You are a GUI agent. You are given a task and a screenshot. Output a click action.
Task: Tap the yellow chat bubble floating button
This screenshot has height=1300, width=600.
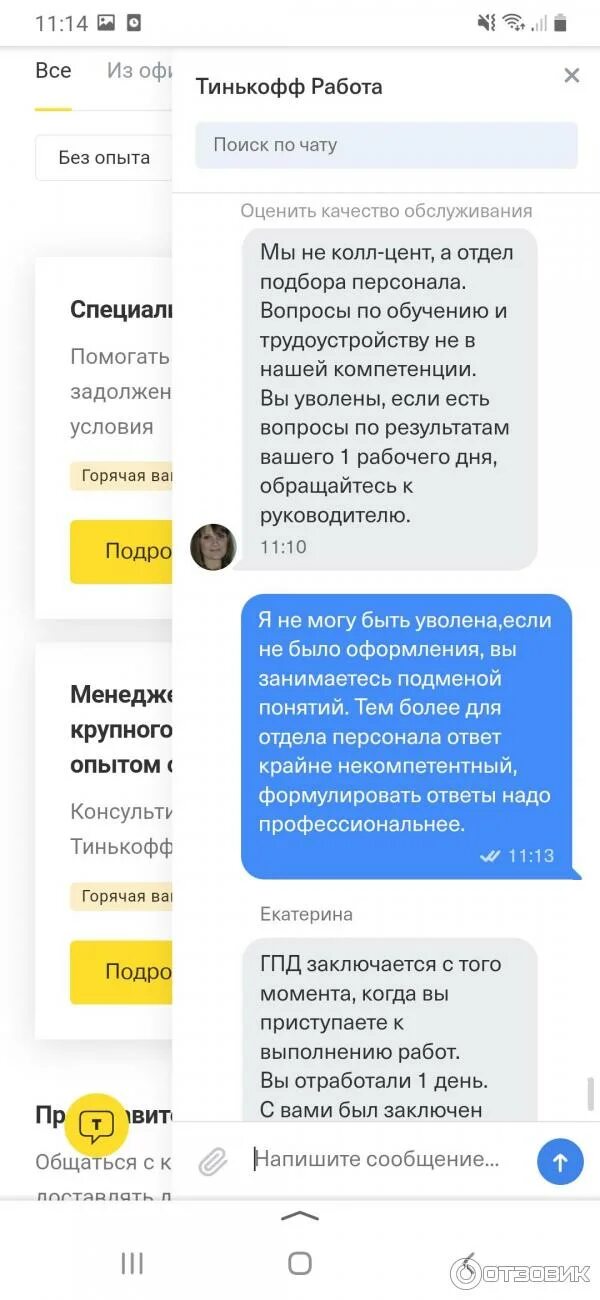coord(96,1126)
